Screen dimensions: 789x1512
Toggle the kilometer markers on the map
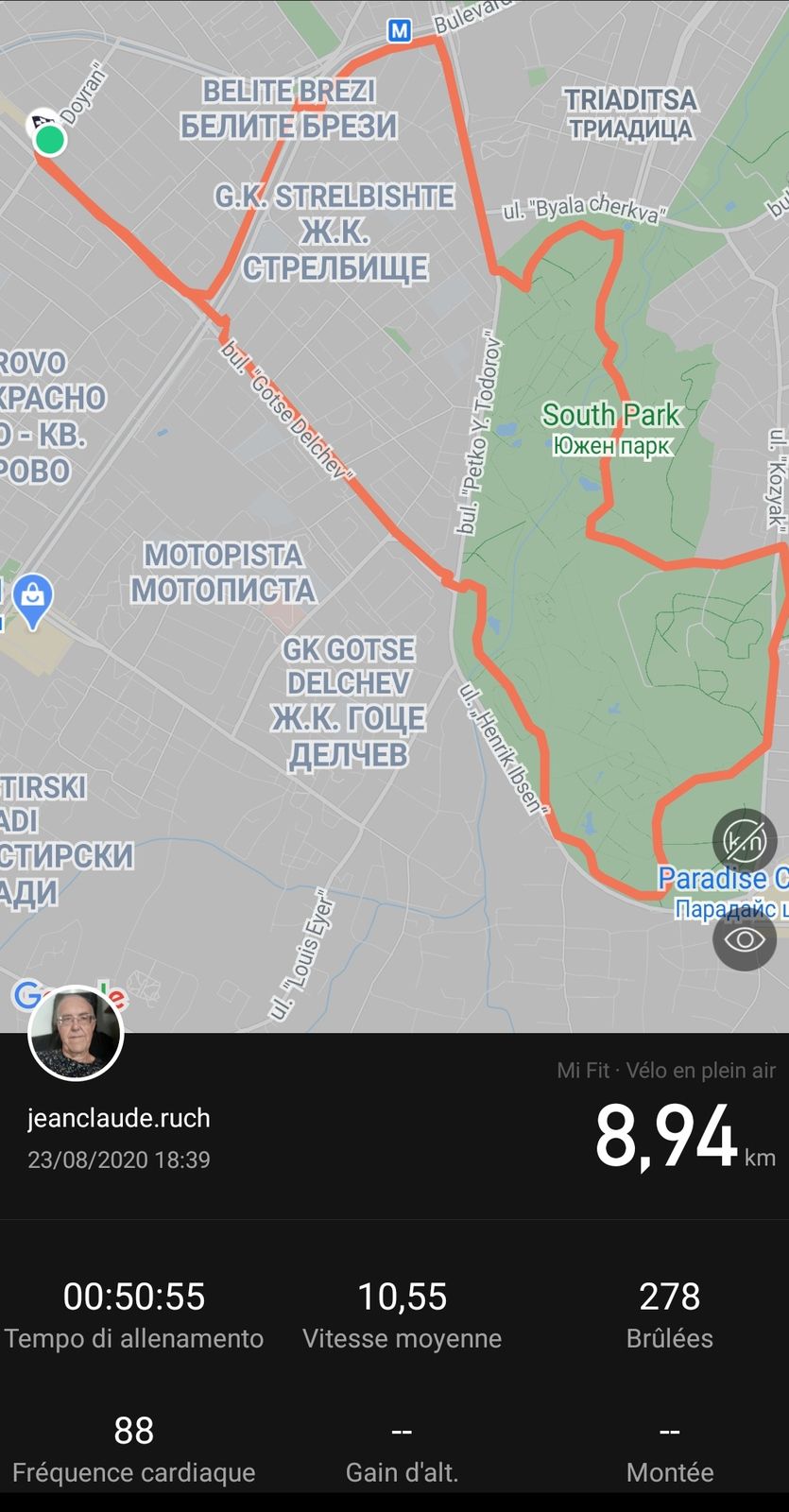[x=745, y=840]
